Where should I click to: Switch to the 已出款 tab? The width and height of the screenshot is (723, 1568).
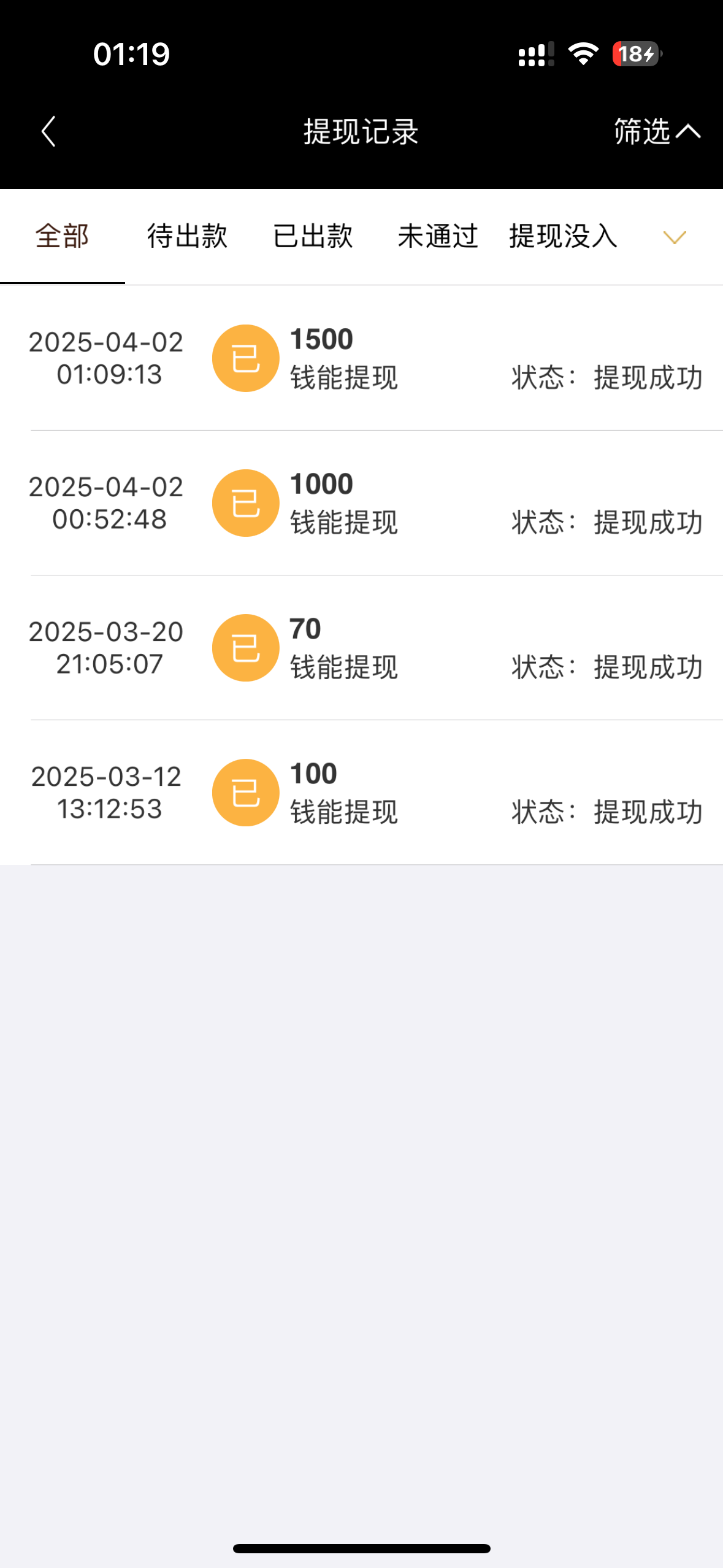pyautogui.click(x=313, y=236)
